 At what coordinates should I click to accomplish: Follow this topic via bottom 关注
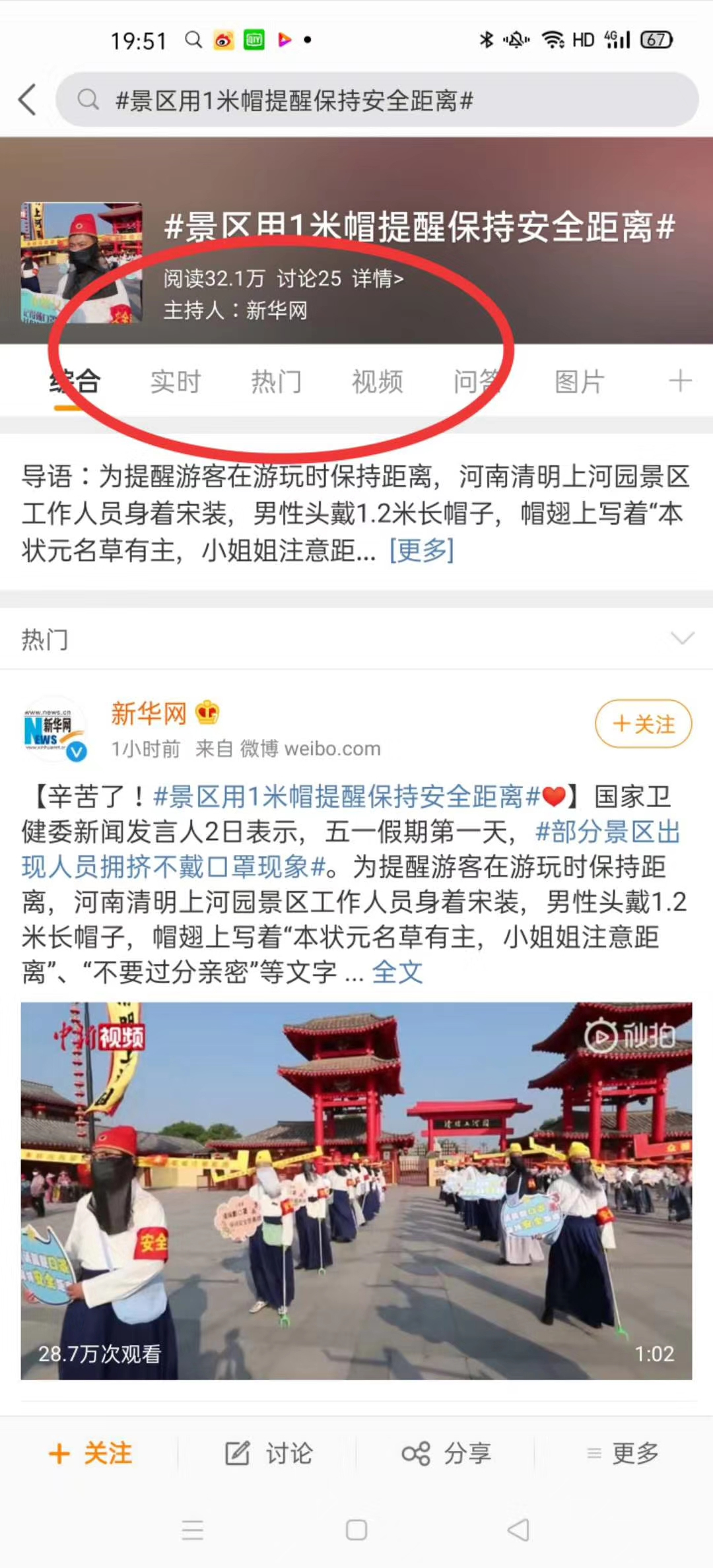[x=91, y=1453]
